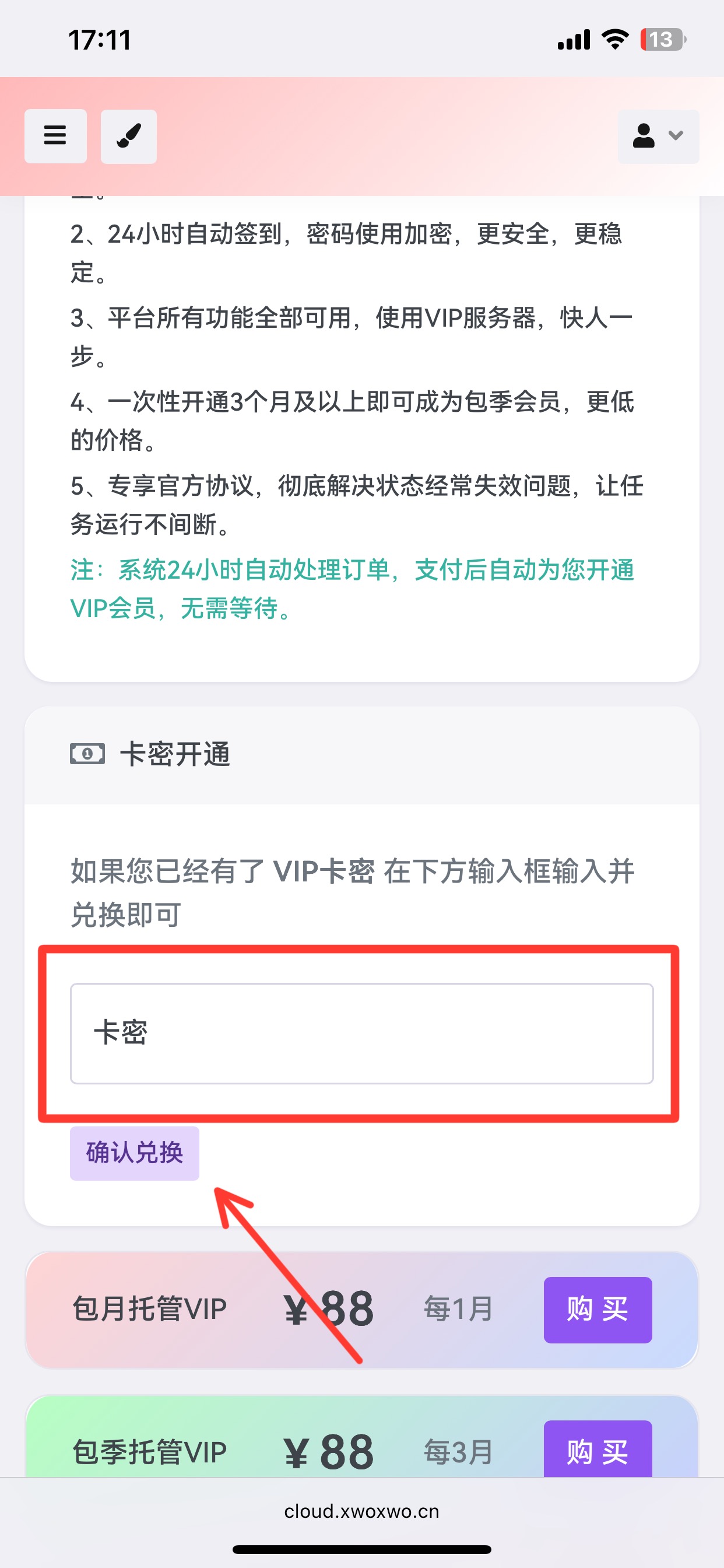The width and height of the screenshot is (724, 1568).
Task: Focus the 卡密 input field
Action: tap(362, 1034)
